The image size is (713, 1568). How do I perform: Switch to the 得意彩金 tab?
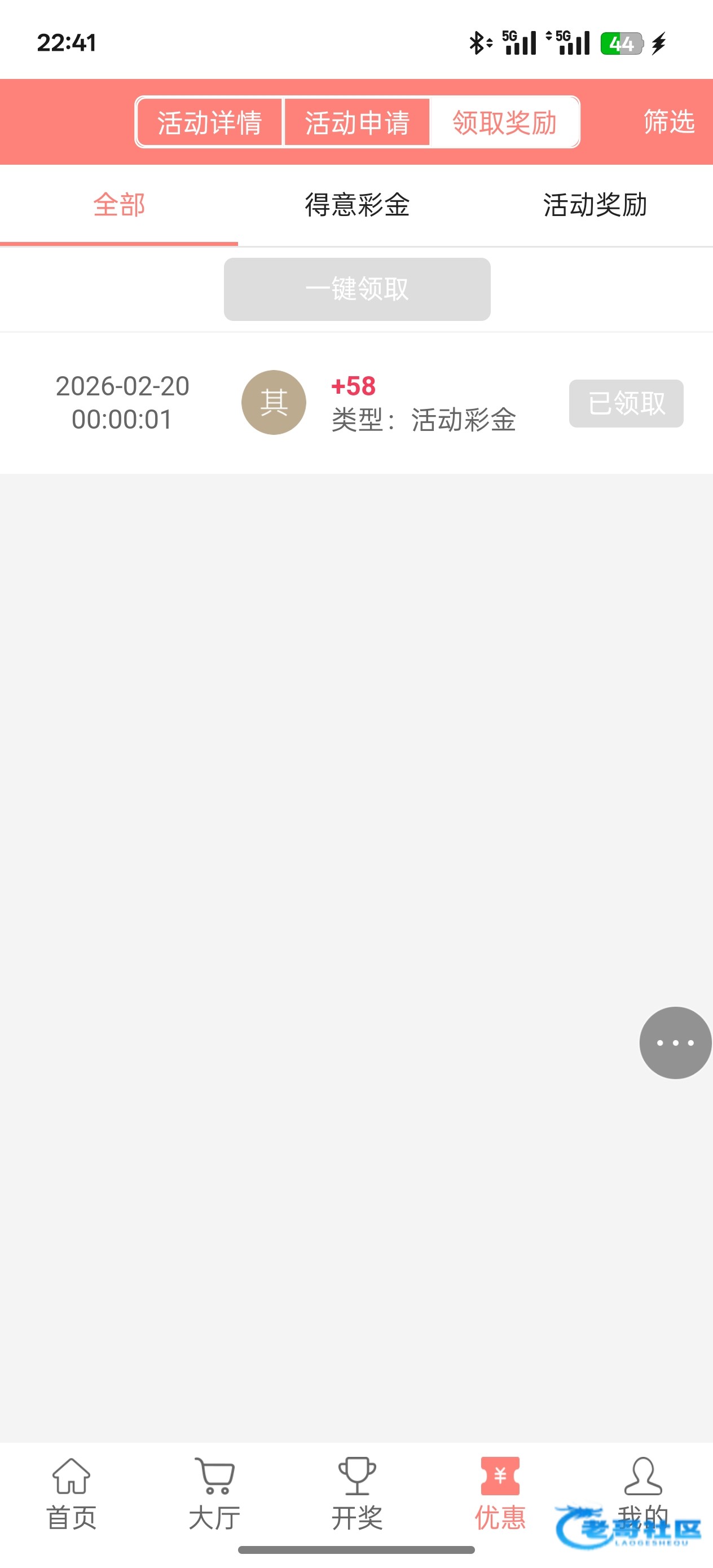click(357, 205)
